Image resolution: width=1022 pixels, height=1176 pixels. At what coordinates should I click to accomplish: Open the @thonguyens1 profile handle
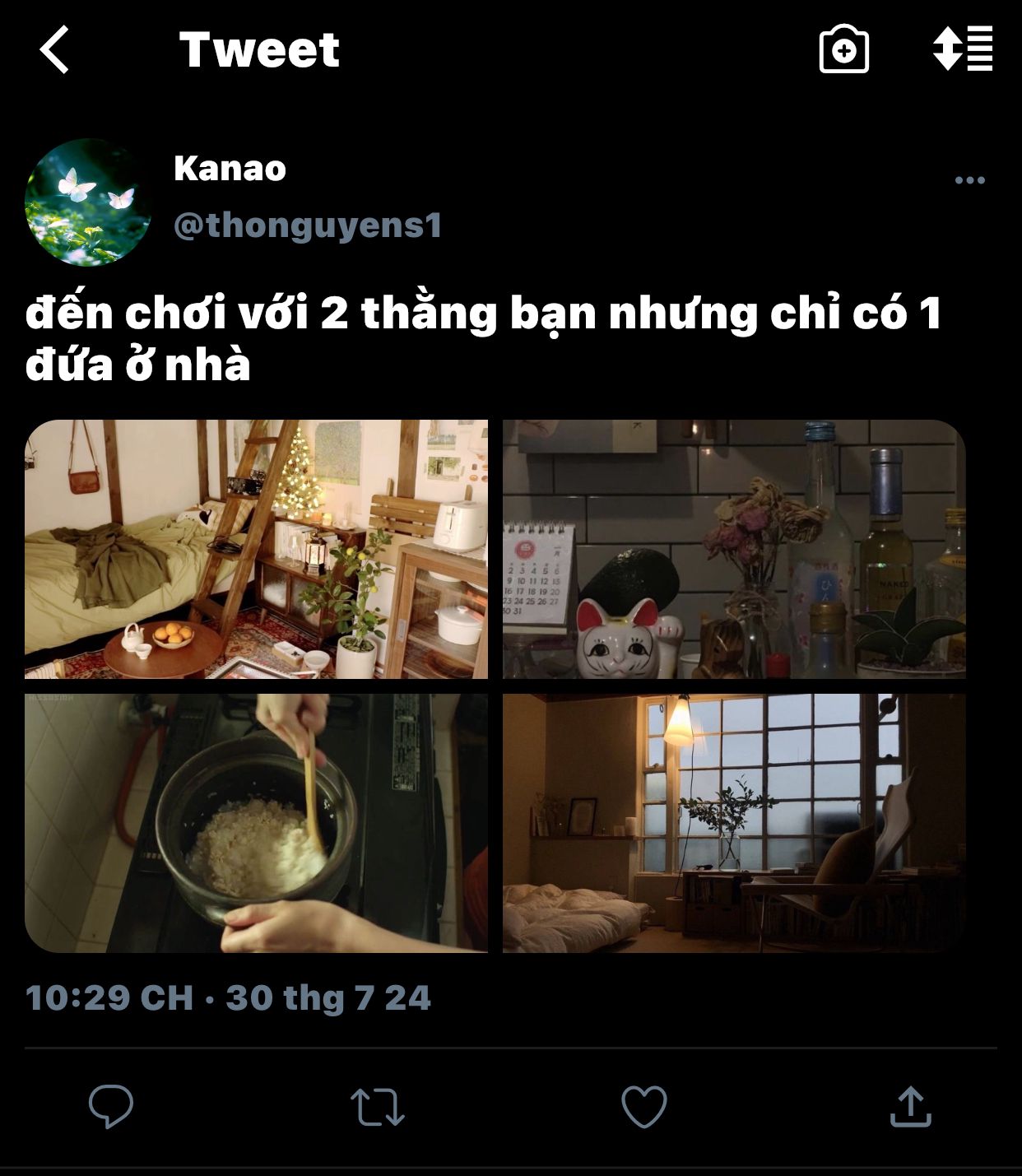pyautogui.click(x=308, y=225)
